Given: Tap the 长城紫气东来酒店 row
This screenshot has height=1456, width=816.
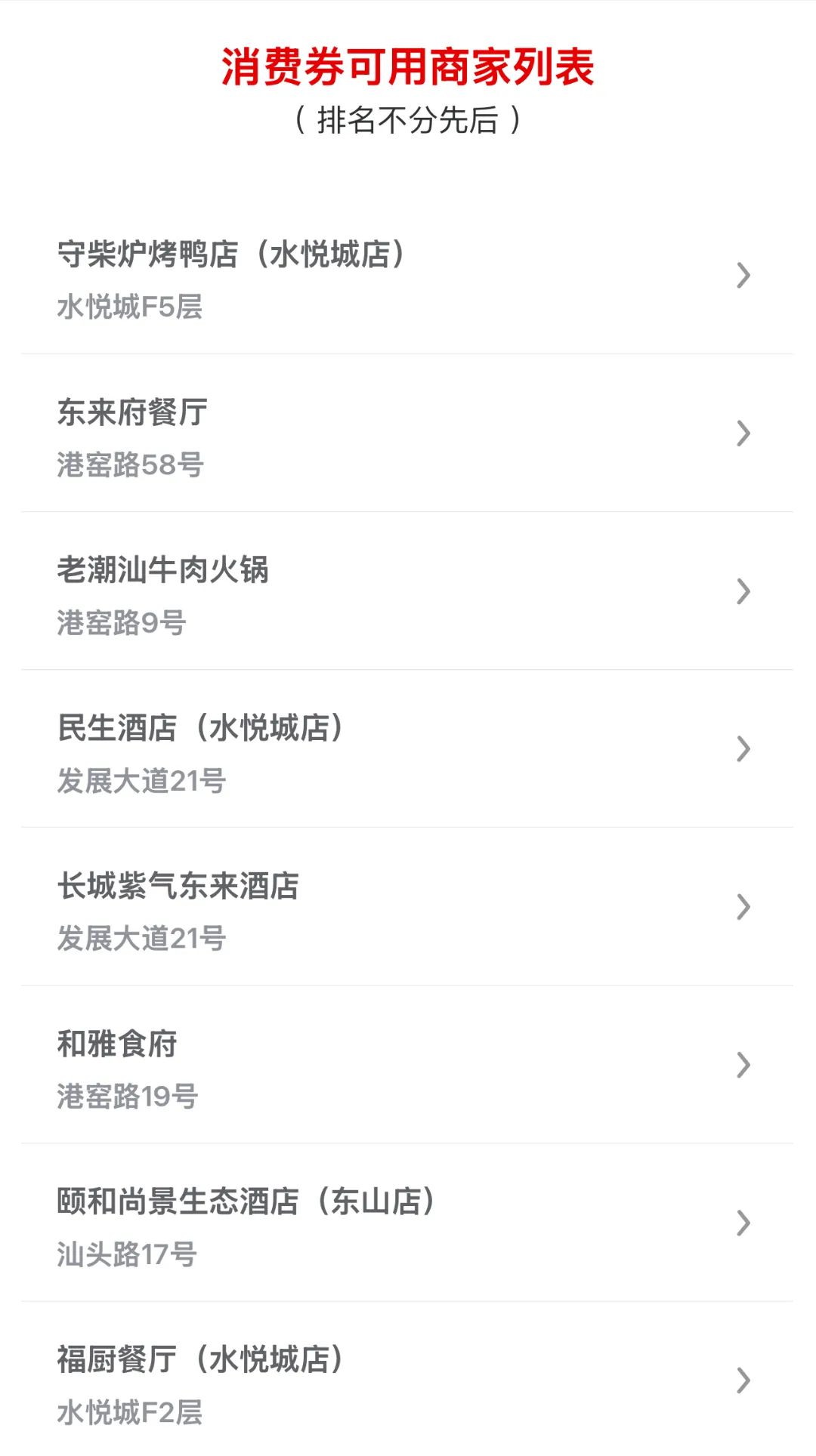Looking at the screenshot, I should [x=407, y=908].
